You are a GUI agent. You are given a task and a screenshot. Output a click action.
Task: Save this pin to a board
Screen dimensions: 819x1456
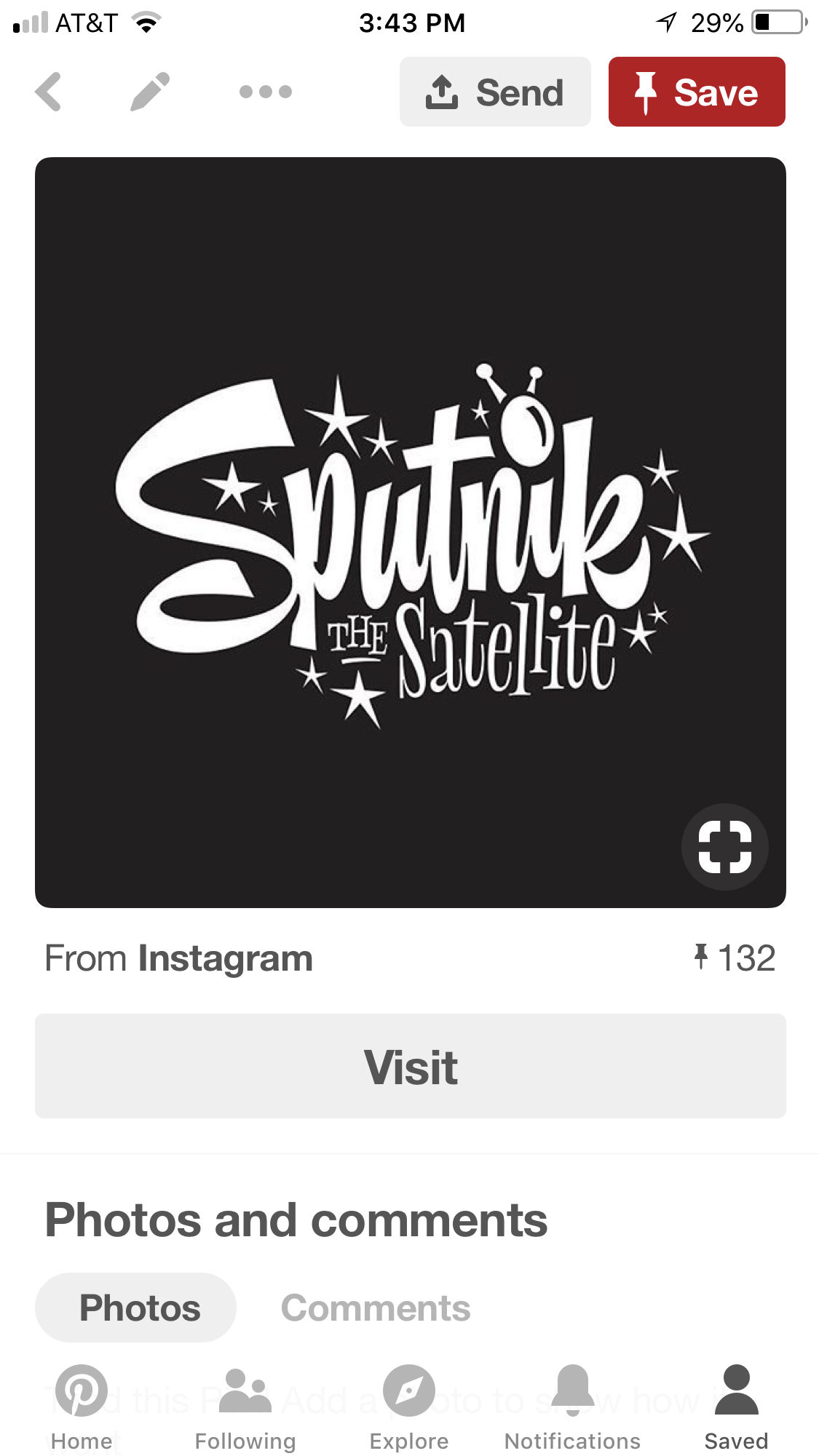tap(697, 92)
